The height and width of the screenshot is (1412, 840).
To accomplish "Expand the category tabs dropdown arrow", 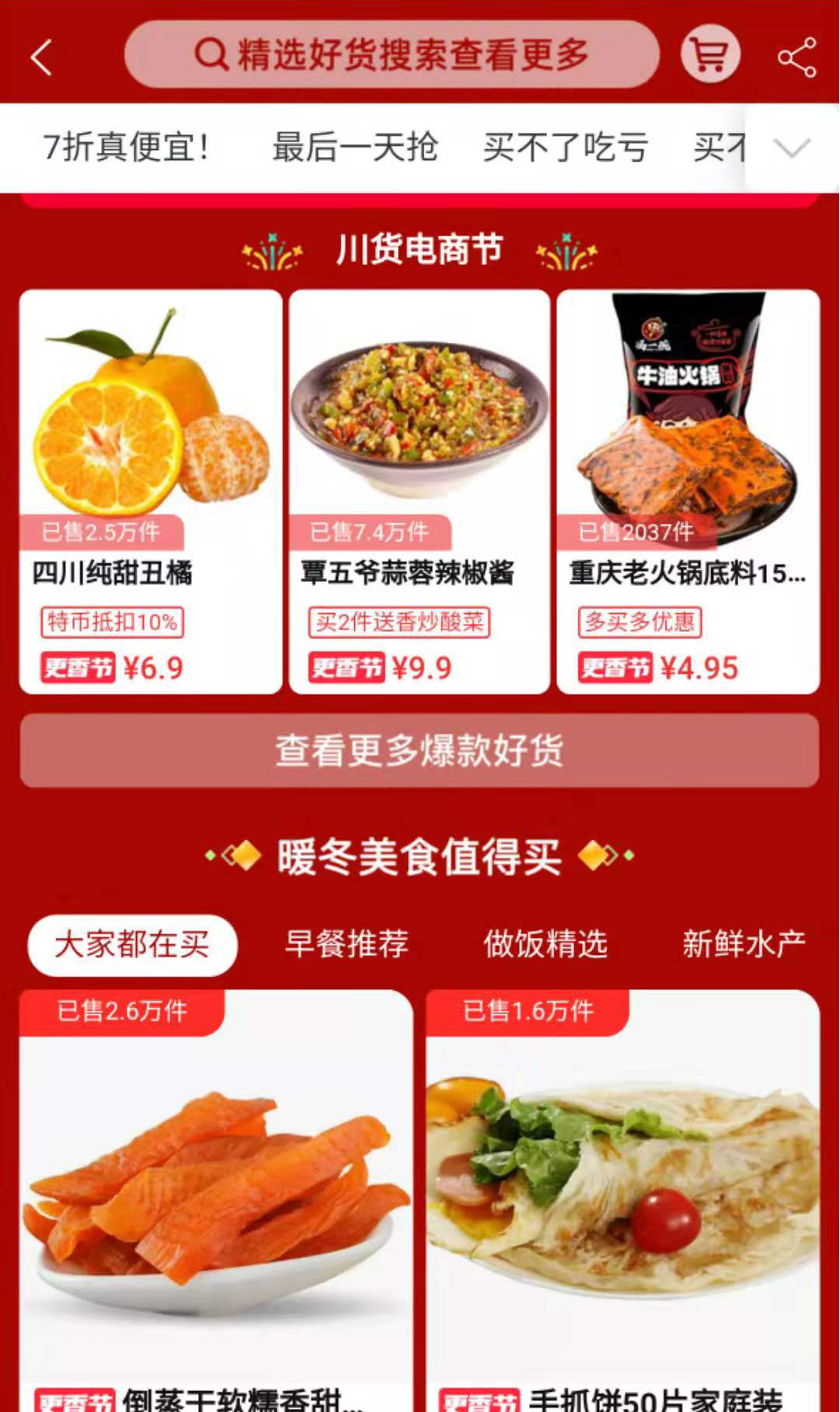I will coord(793,147).
